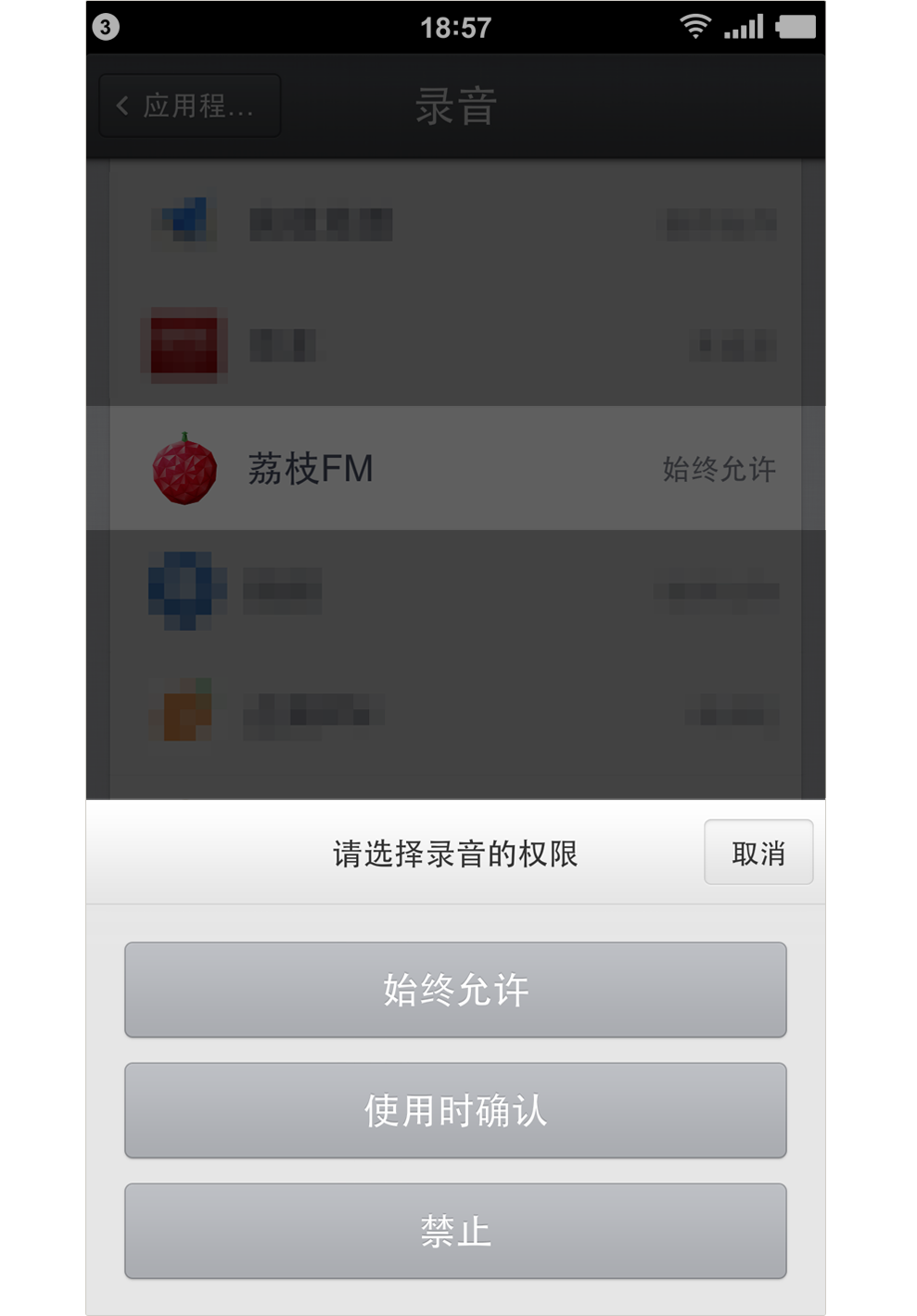Image resolution: width=917 pixels, height=1316 pixels.
Task: Dismiss dialog with 取消 button
Action: (758, 853)
